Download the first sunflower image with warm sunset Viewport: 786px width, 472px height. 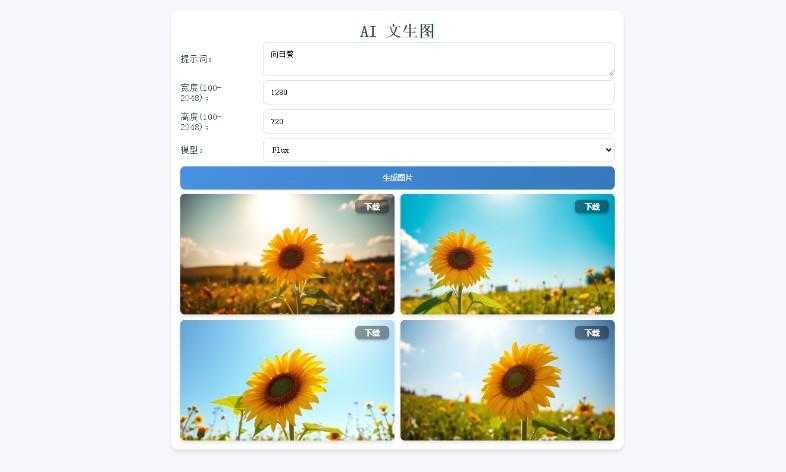click(x=372, y=207)
